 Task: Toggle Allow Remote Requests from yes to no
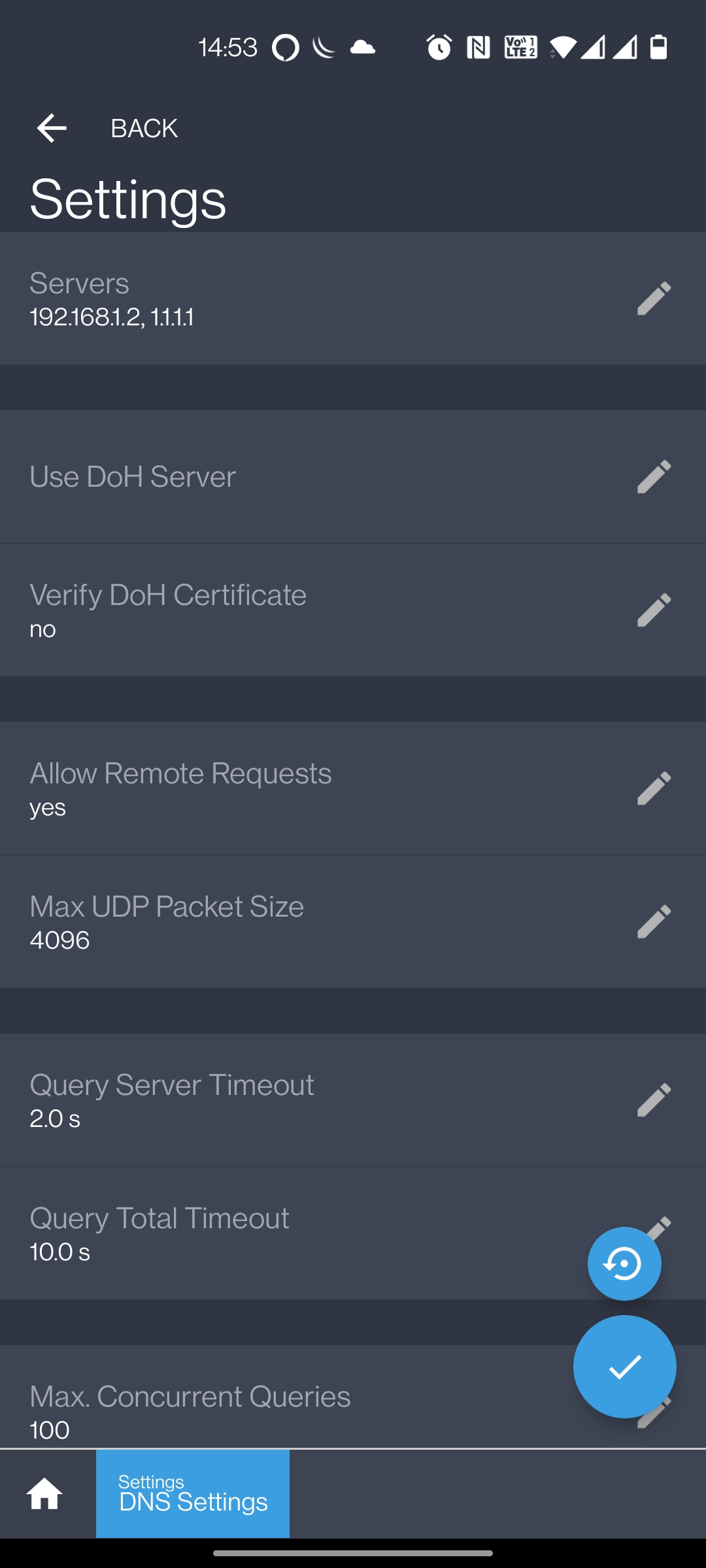(x=261, y=787)
